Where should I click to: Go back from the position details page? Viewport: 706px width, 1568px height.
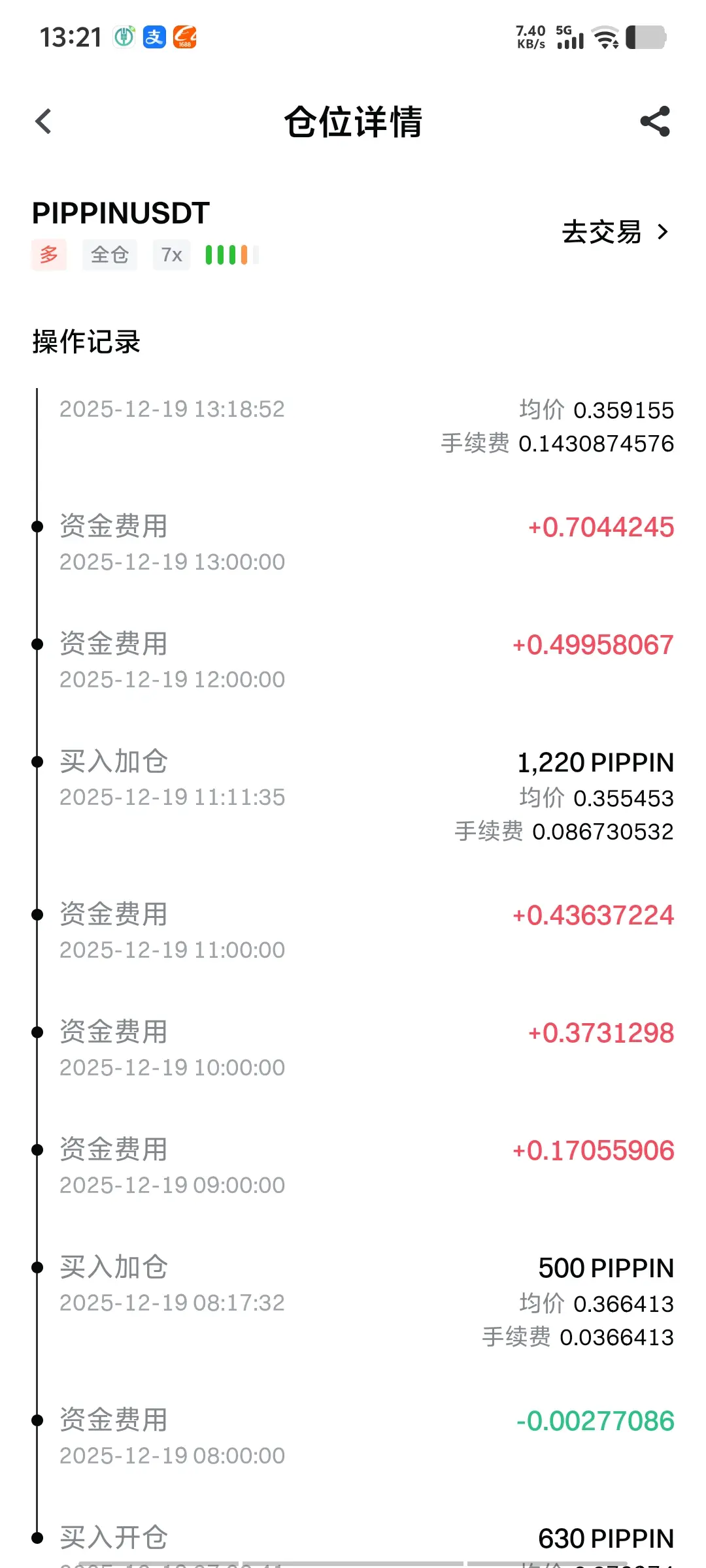(43, 122)
